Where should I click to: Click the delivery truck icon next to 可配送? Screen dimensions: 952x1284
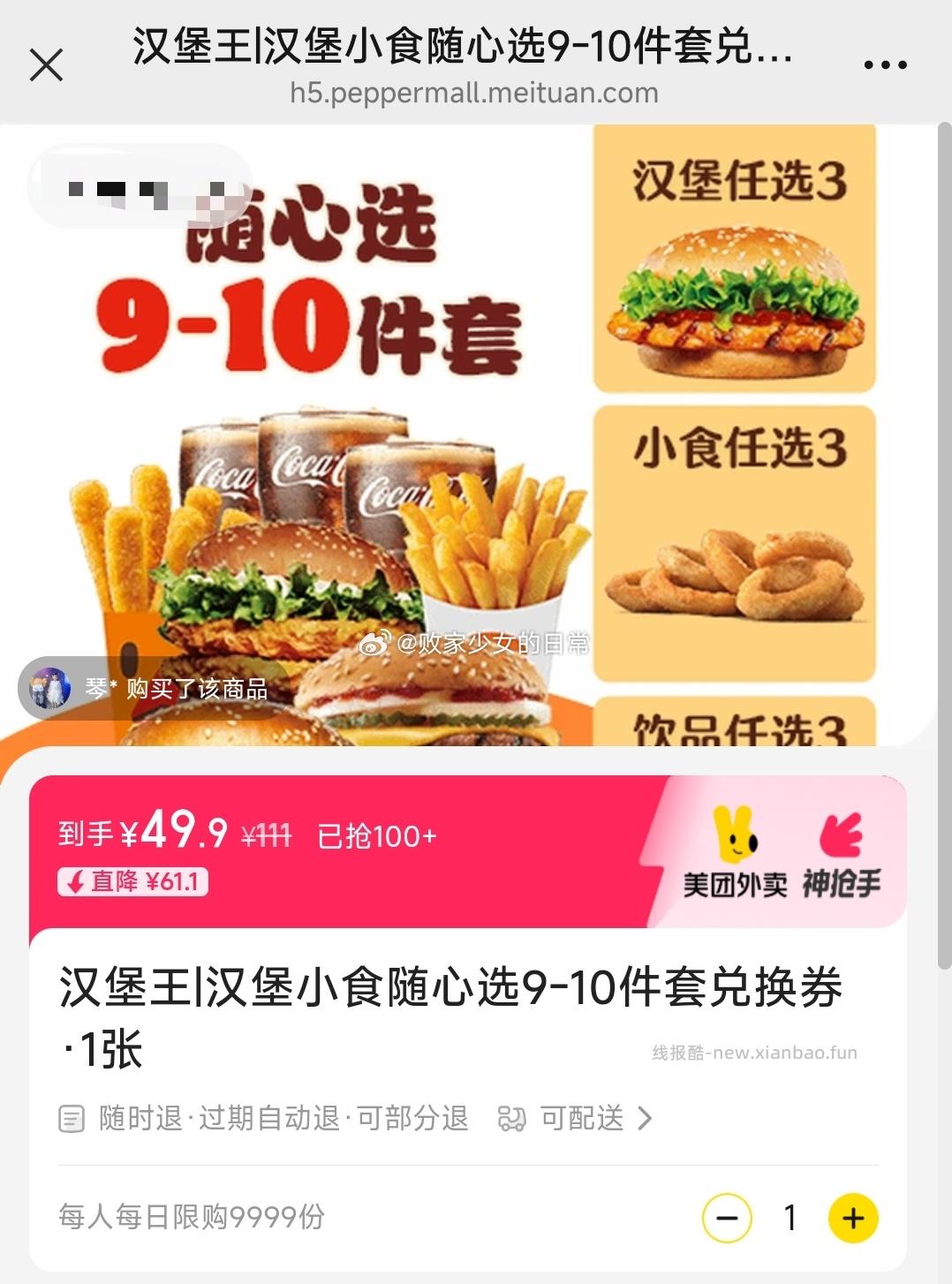pyautogui.click(x=514, y=1119)
